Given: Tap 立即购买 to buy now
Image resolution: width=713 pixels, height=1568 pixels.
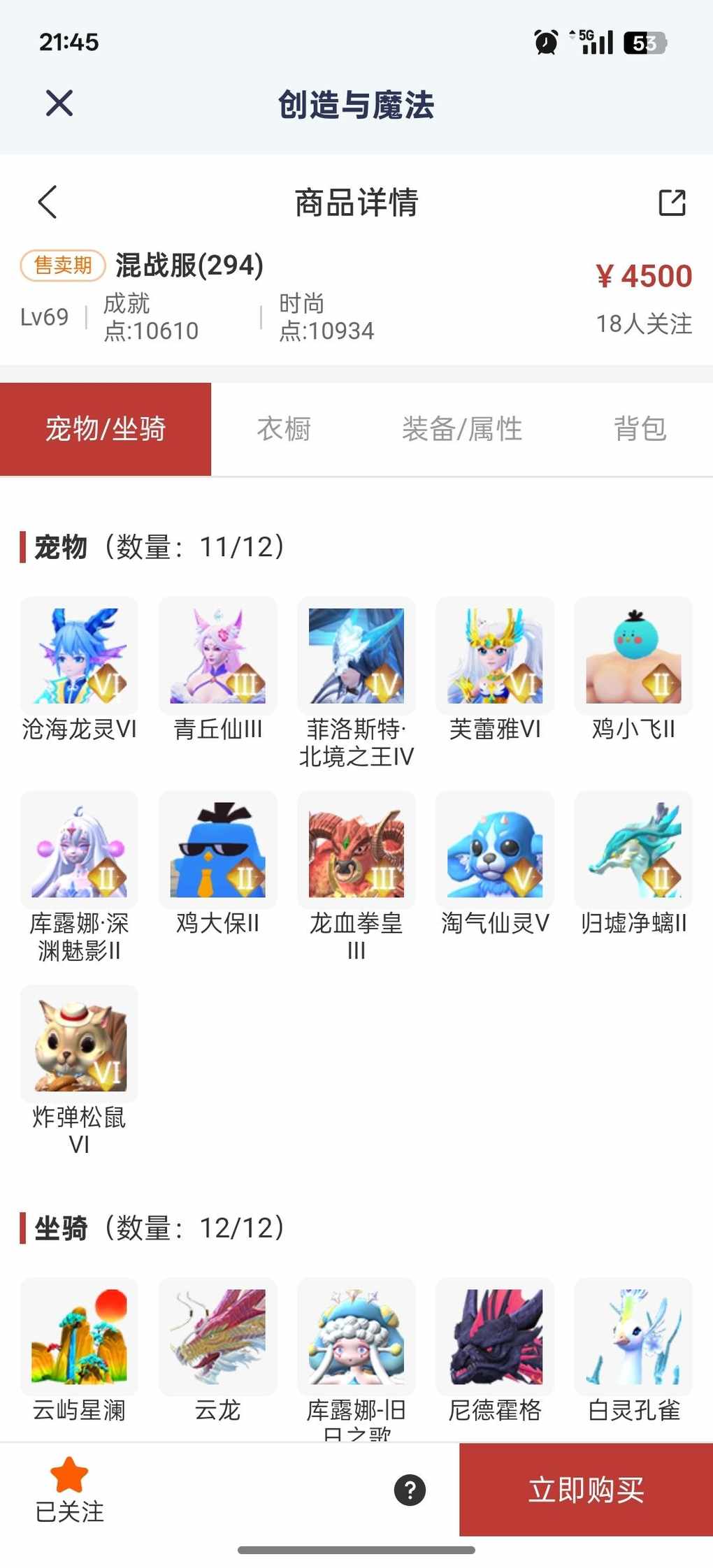Looking at the screenshot, I should tap(586, 1489).
